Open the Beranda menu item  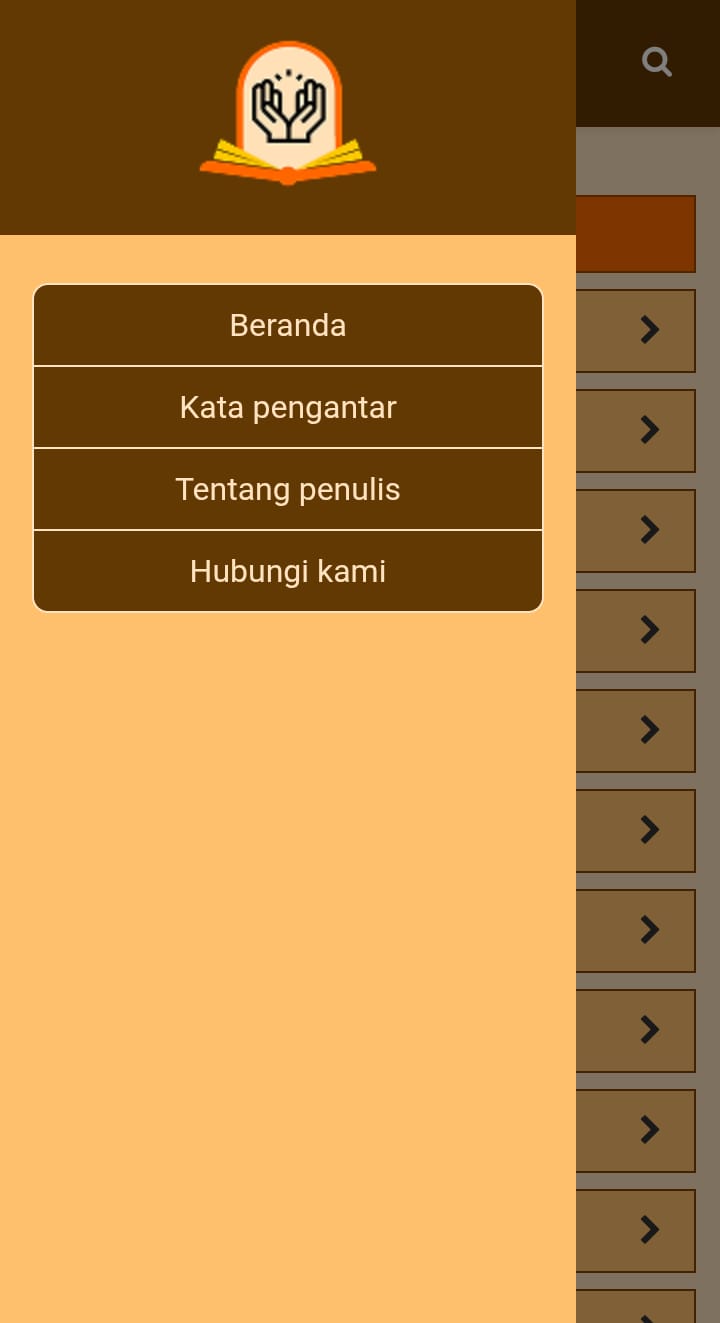pos(288,326)
